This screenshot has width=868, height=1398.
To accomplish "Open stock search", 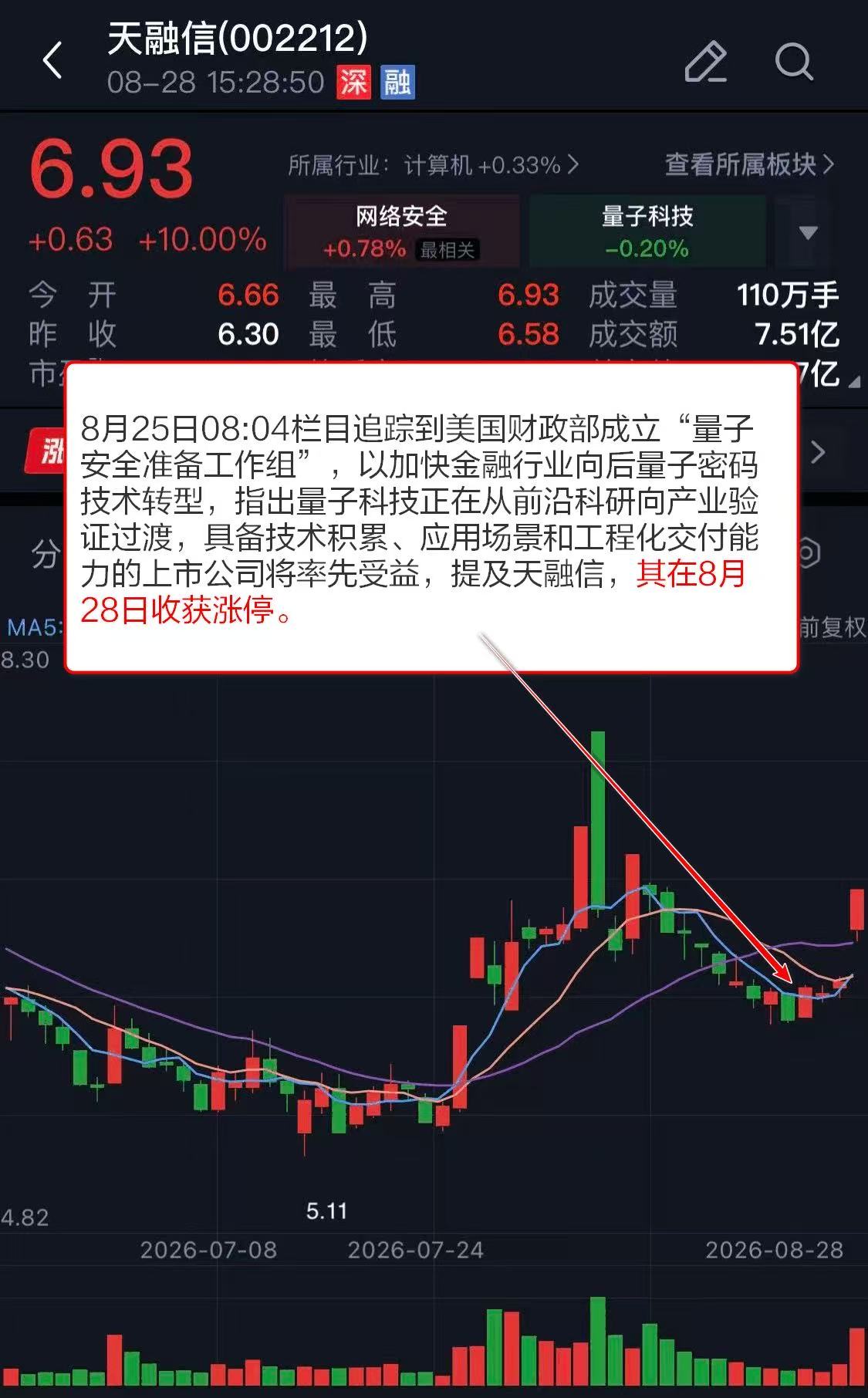I will coord(794,61).
